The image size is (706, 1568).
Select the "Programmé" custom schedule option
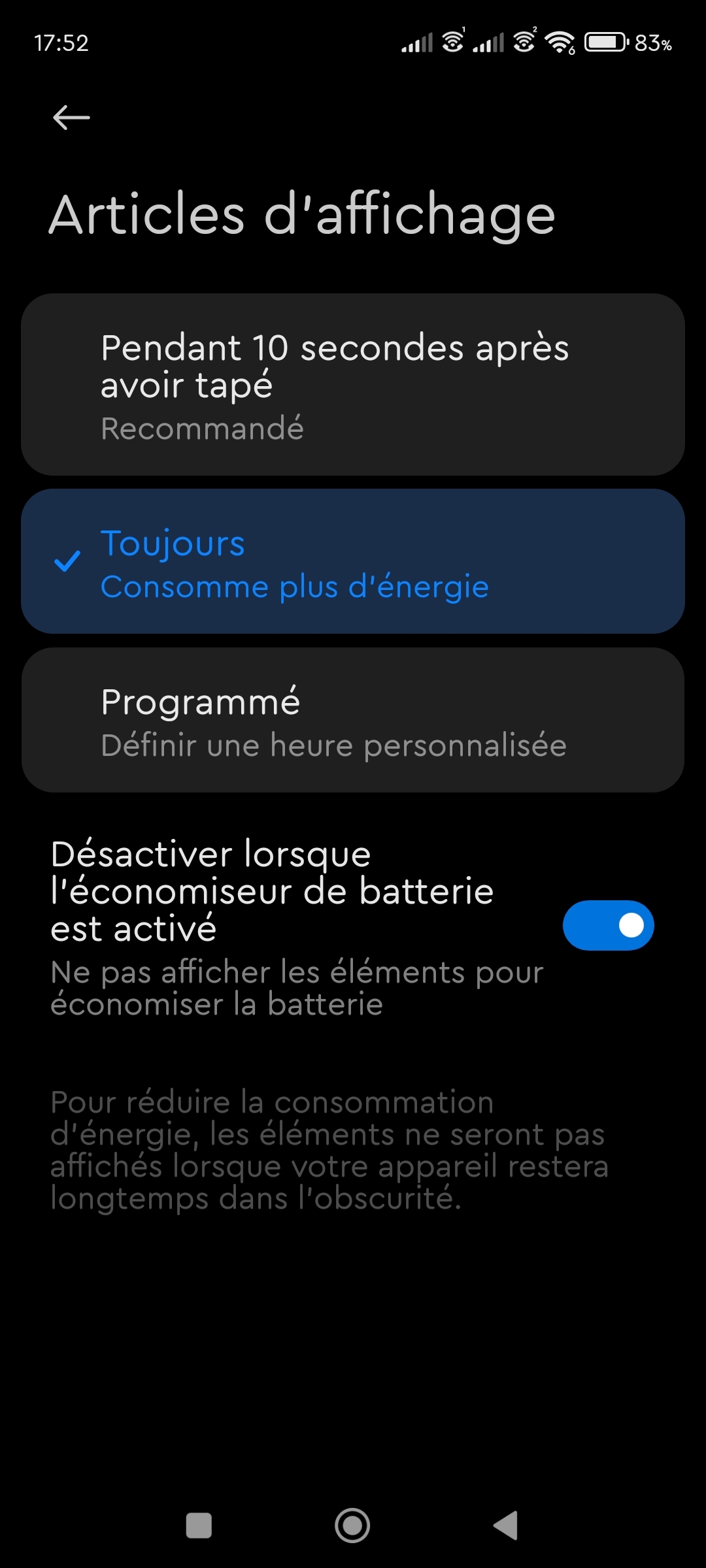[x=353, y=720]
